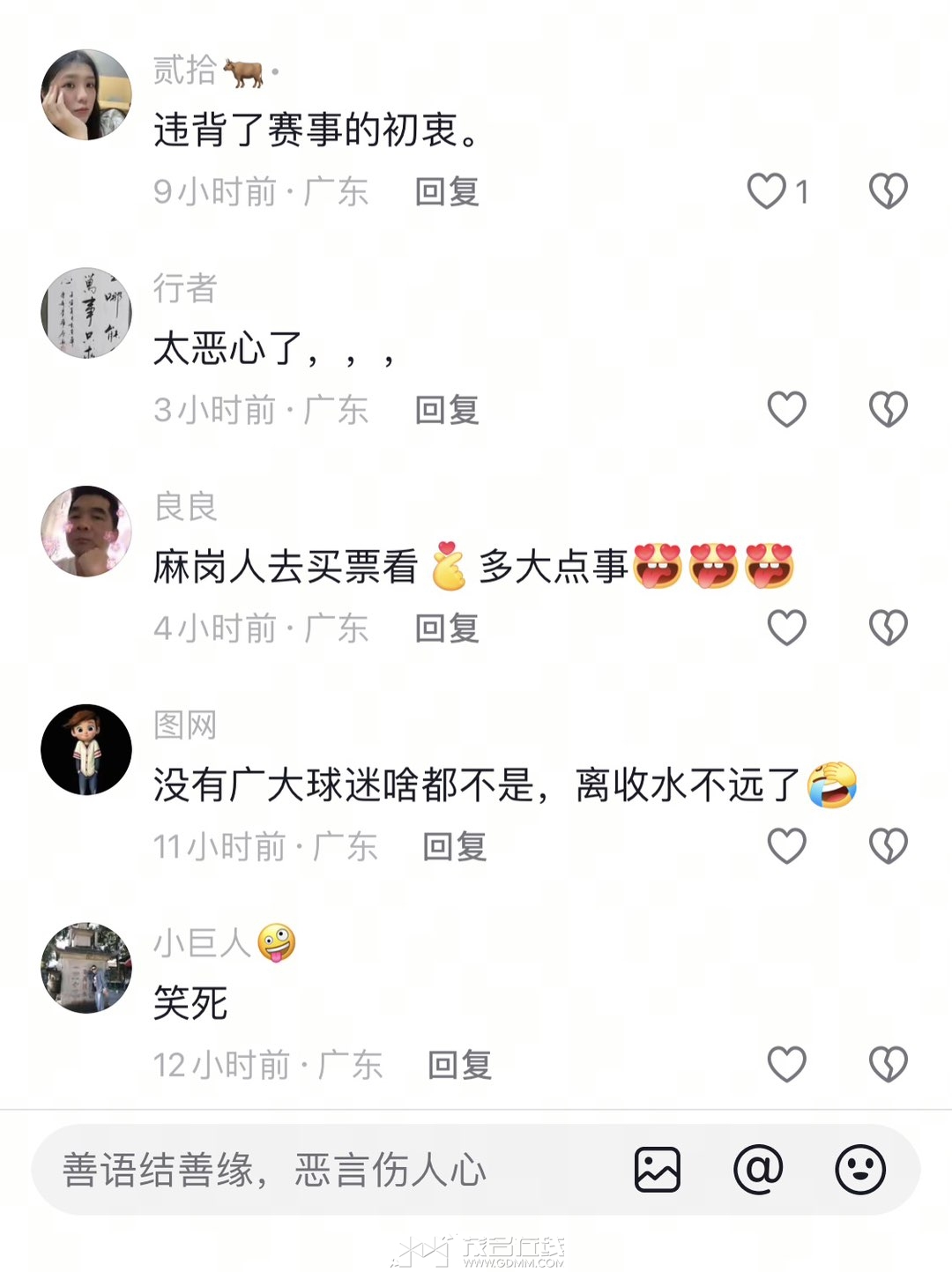Dislike 行者's comment
This screenshot has width=952, height=1272.
pos(888,410)
